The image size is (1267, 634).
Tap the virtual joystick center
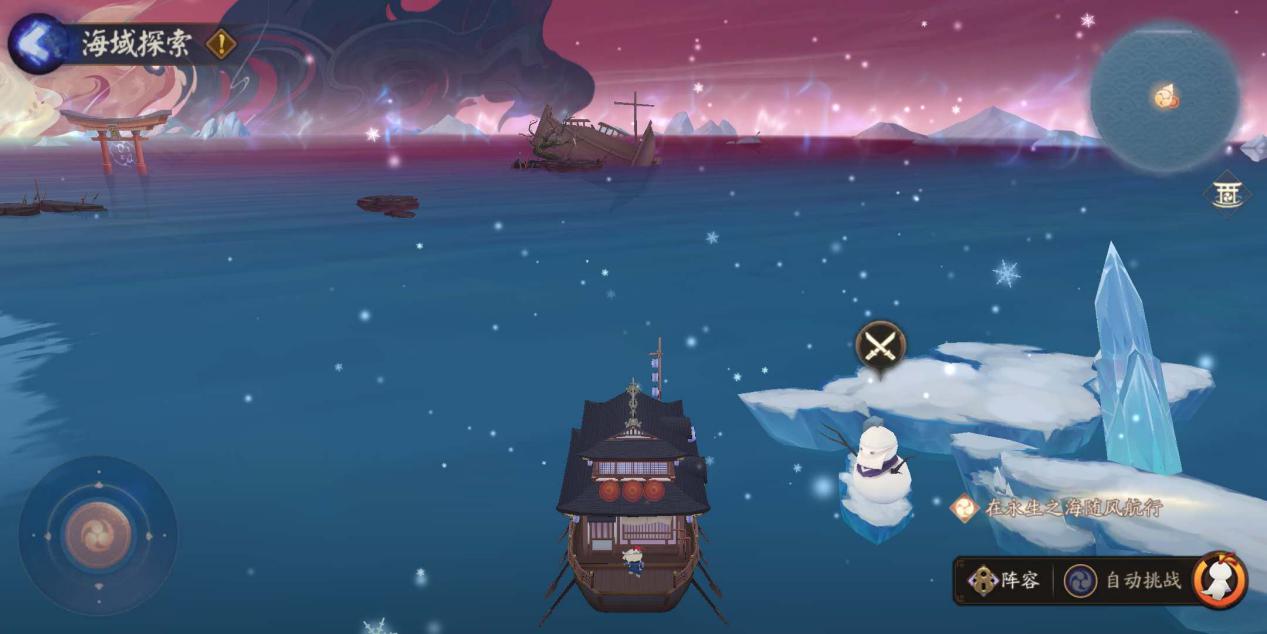[98, 535]
